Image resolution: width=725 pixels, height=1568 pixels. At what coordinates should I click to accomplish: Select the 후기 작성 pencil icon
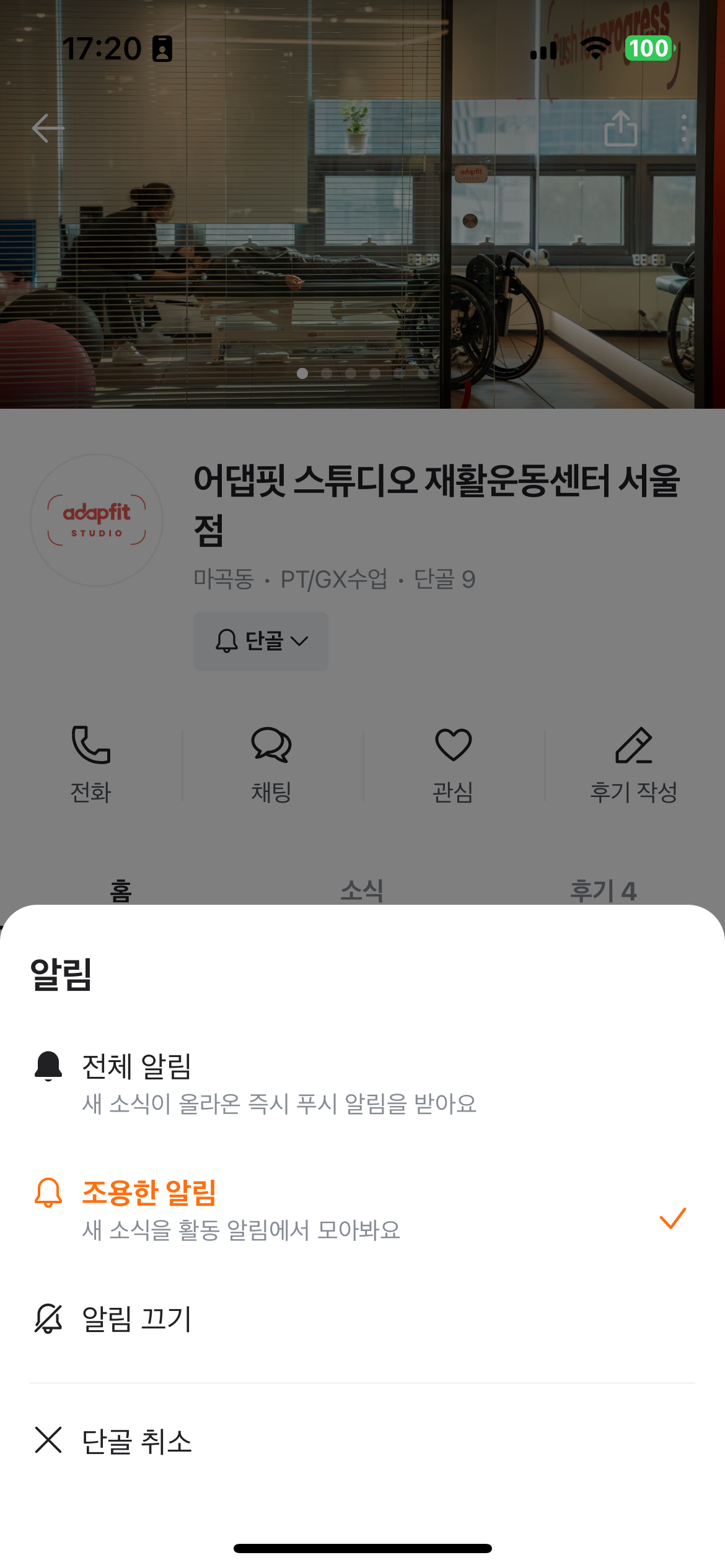click(633, 762)
